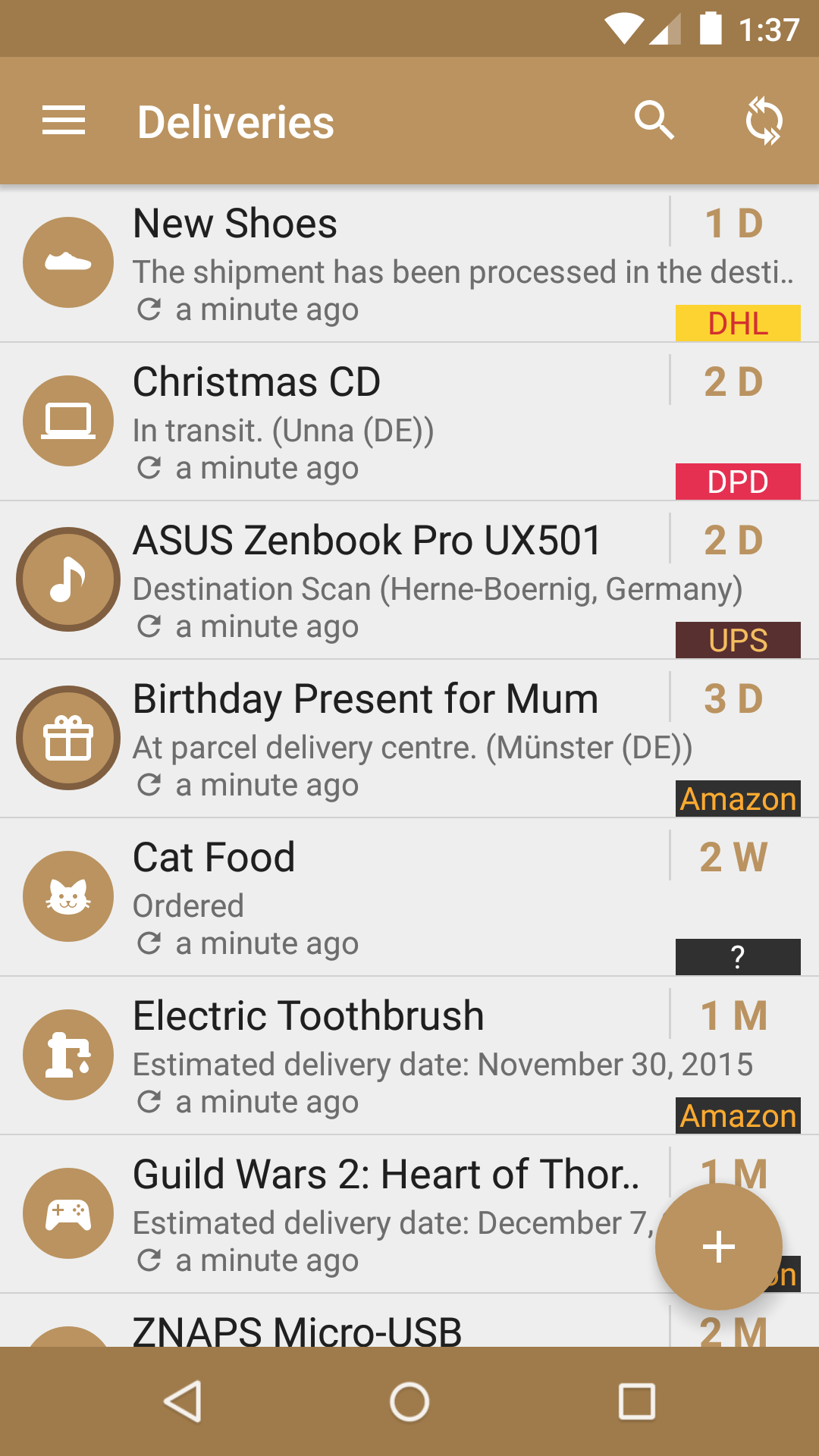
Task: Open the search icon in toolbar
Action: 654,121
